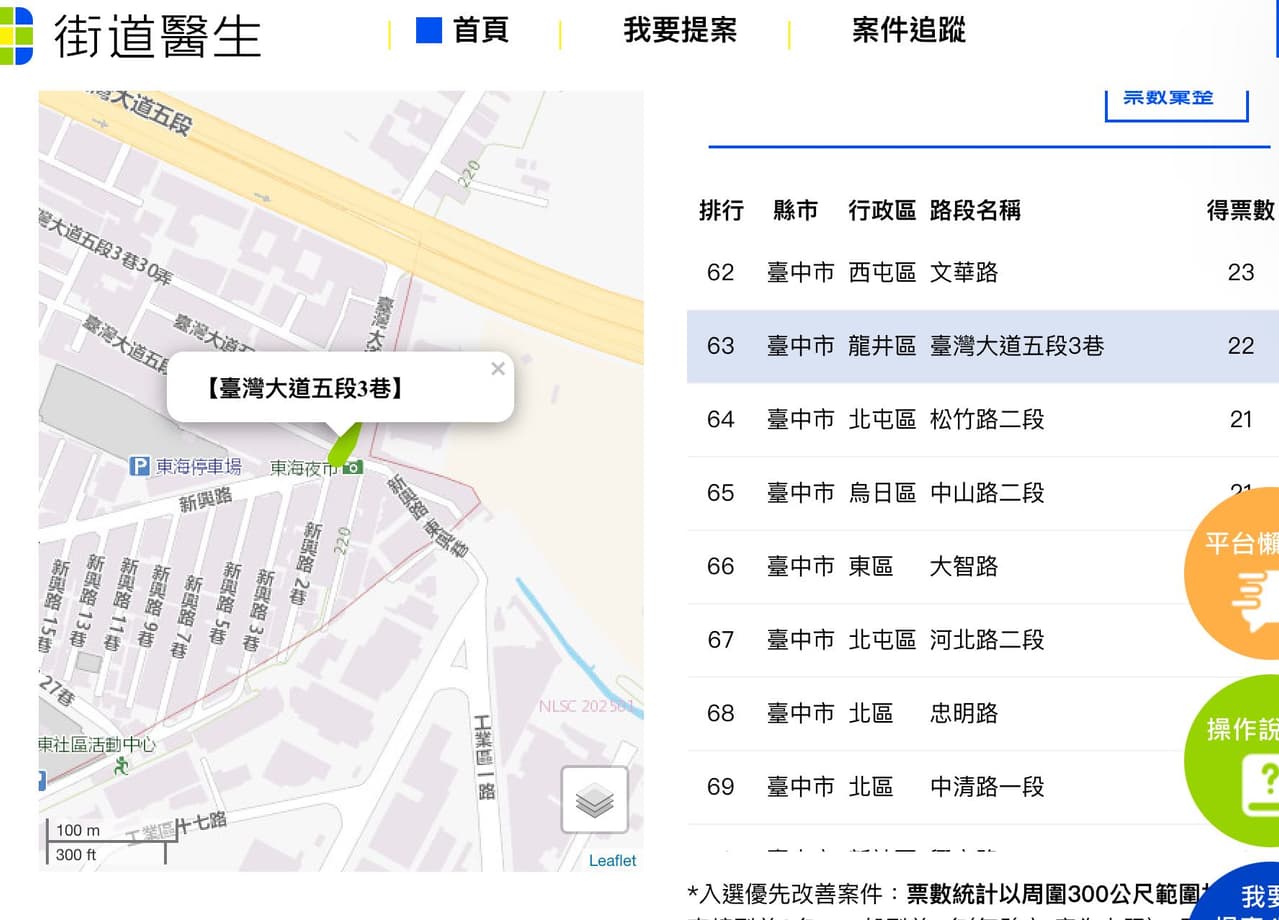
Task: Select row 64 松竹路二段
Action: click(980, 419)
